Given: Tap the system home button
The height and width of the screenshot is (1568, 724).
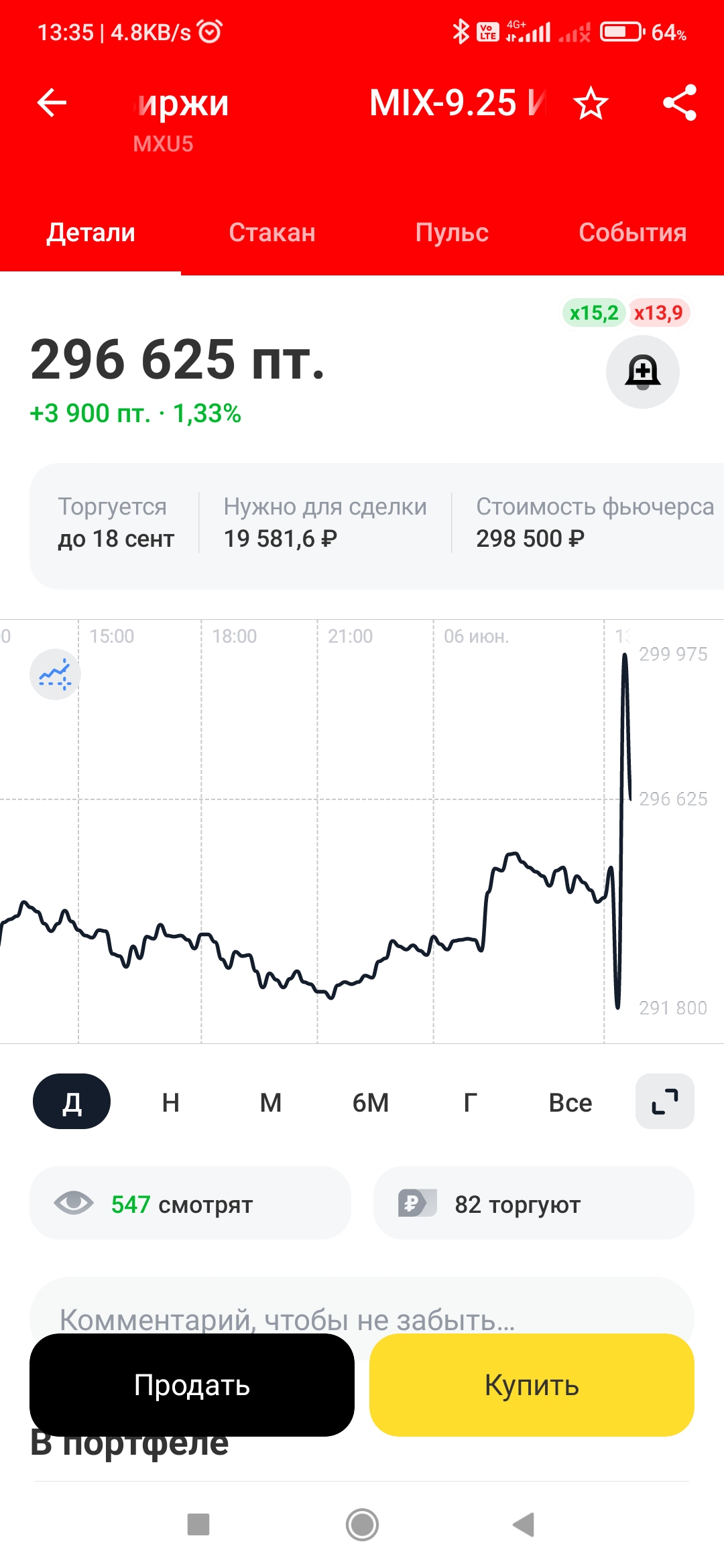Looking at the screenshot, I should [362, 1524].
